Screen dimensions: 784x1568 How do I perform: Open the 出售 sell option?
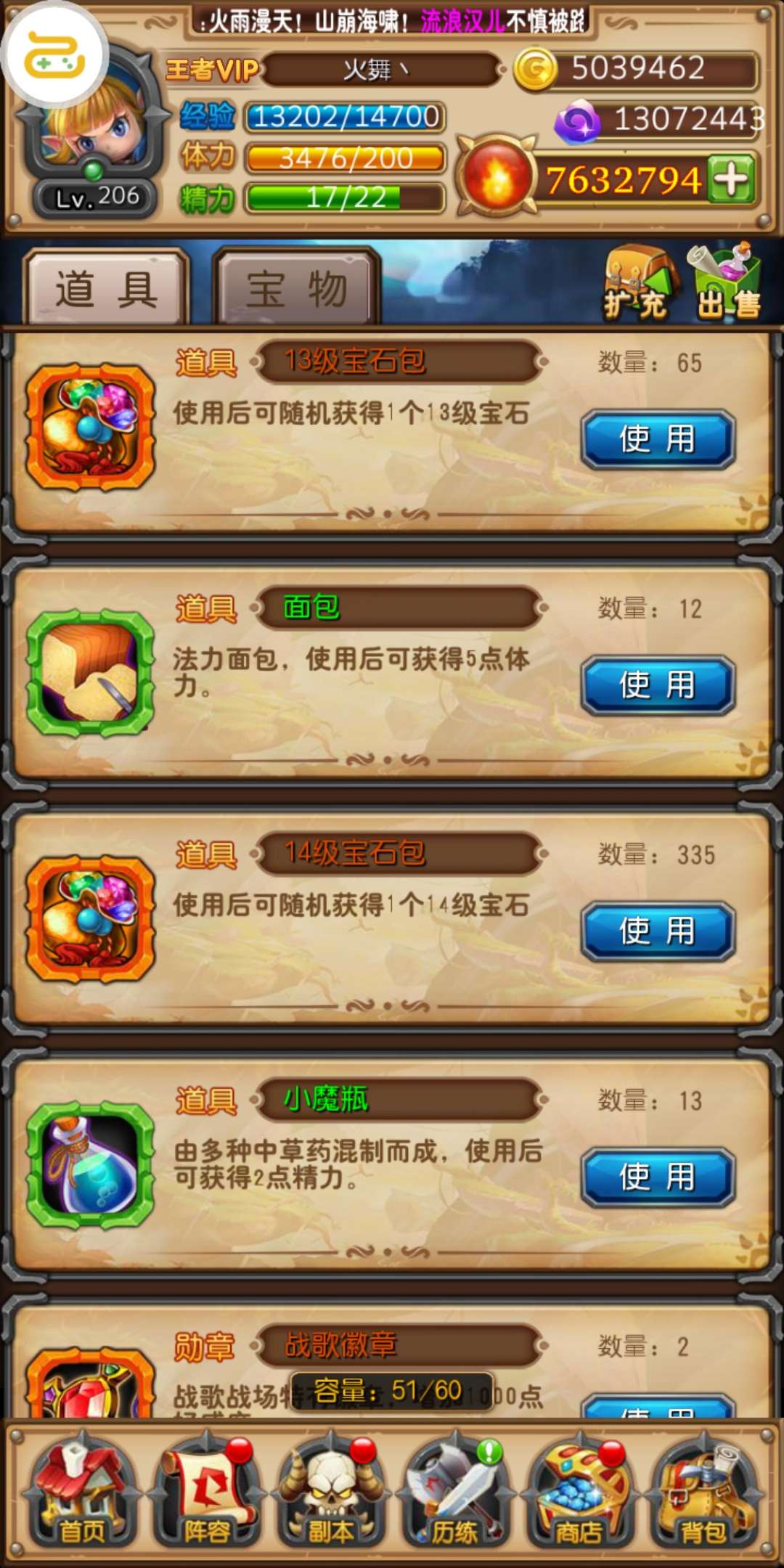(x=726, y=283)
